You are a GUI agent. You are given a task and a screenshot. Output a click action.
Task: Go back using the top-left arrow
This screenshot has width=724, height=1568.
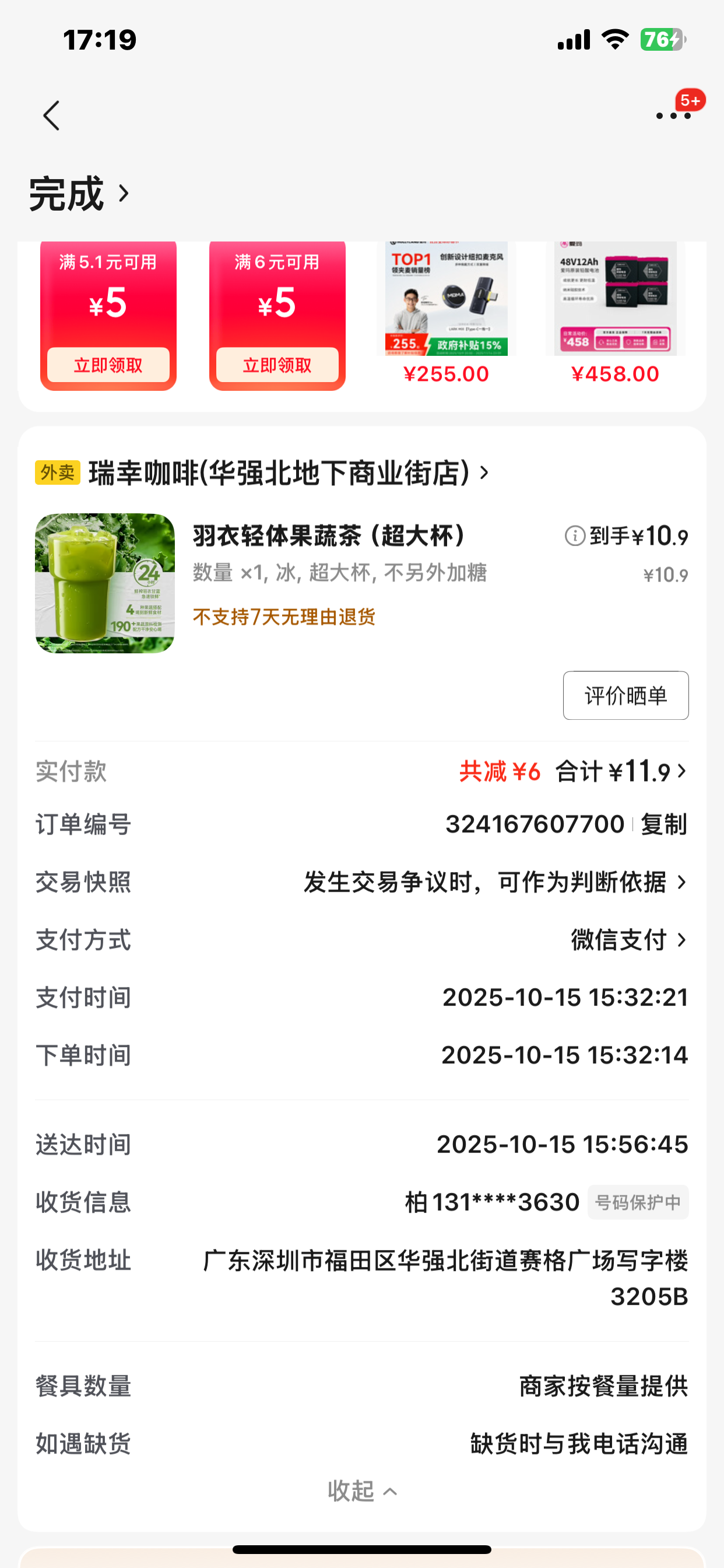pyautogui.click(x=52, y=116)
